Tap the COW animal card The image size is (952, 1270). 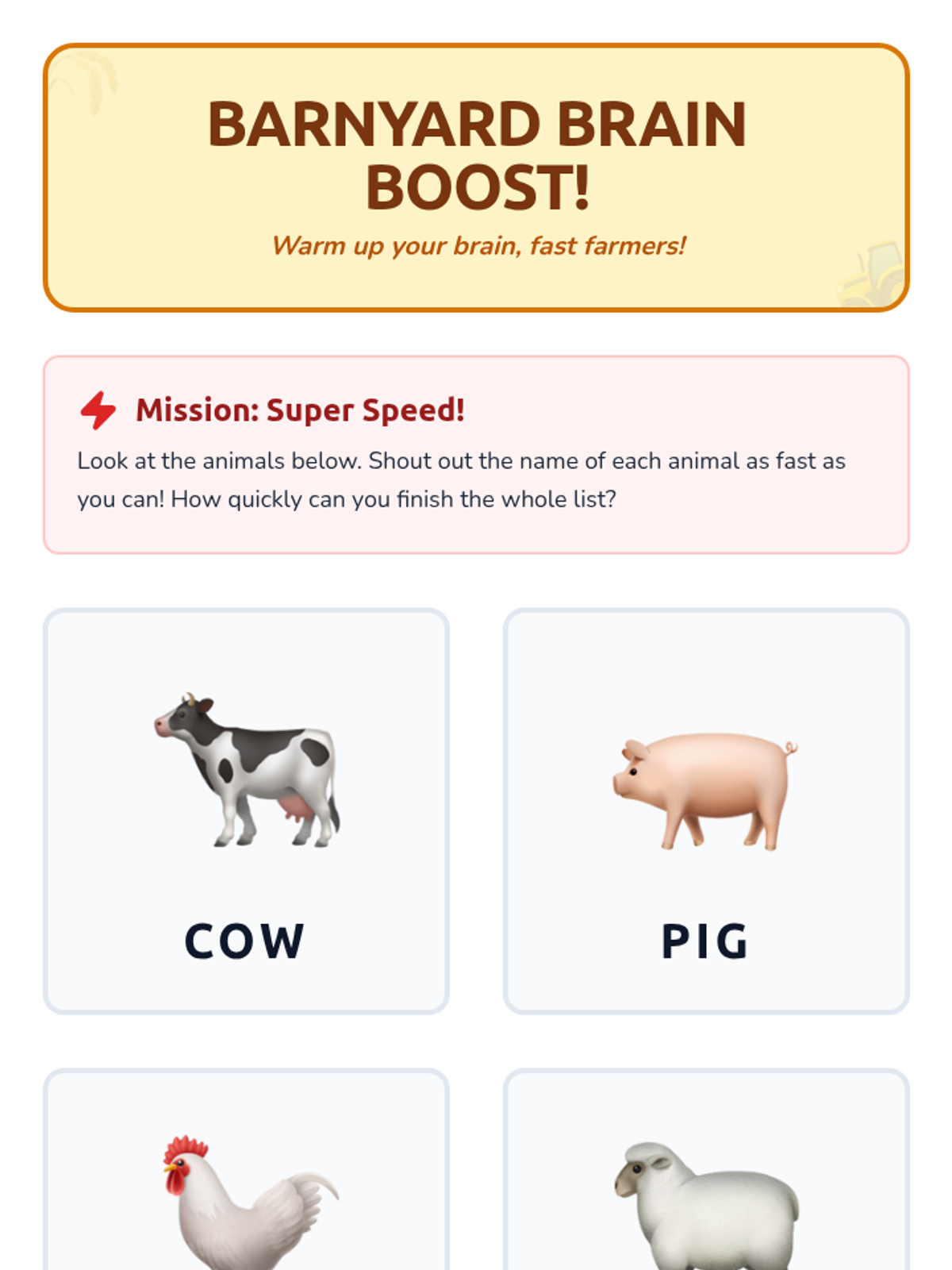coord(246,811)
